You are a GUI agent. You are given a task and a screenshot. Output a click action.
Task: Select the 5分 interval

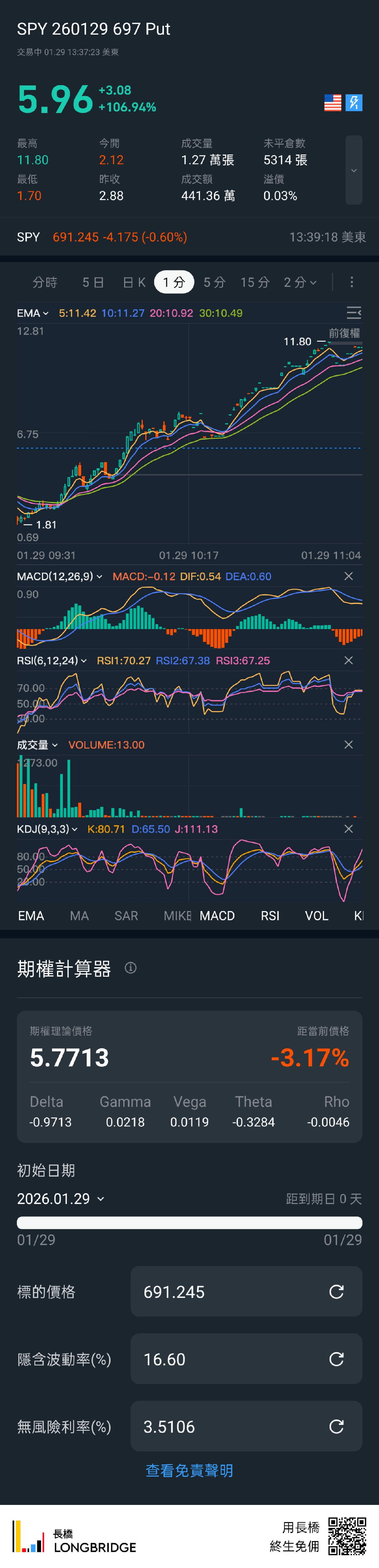coord(214,282)
